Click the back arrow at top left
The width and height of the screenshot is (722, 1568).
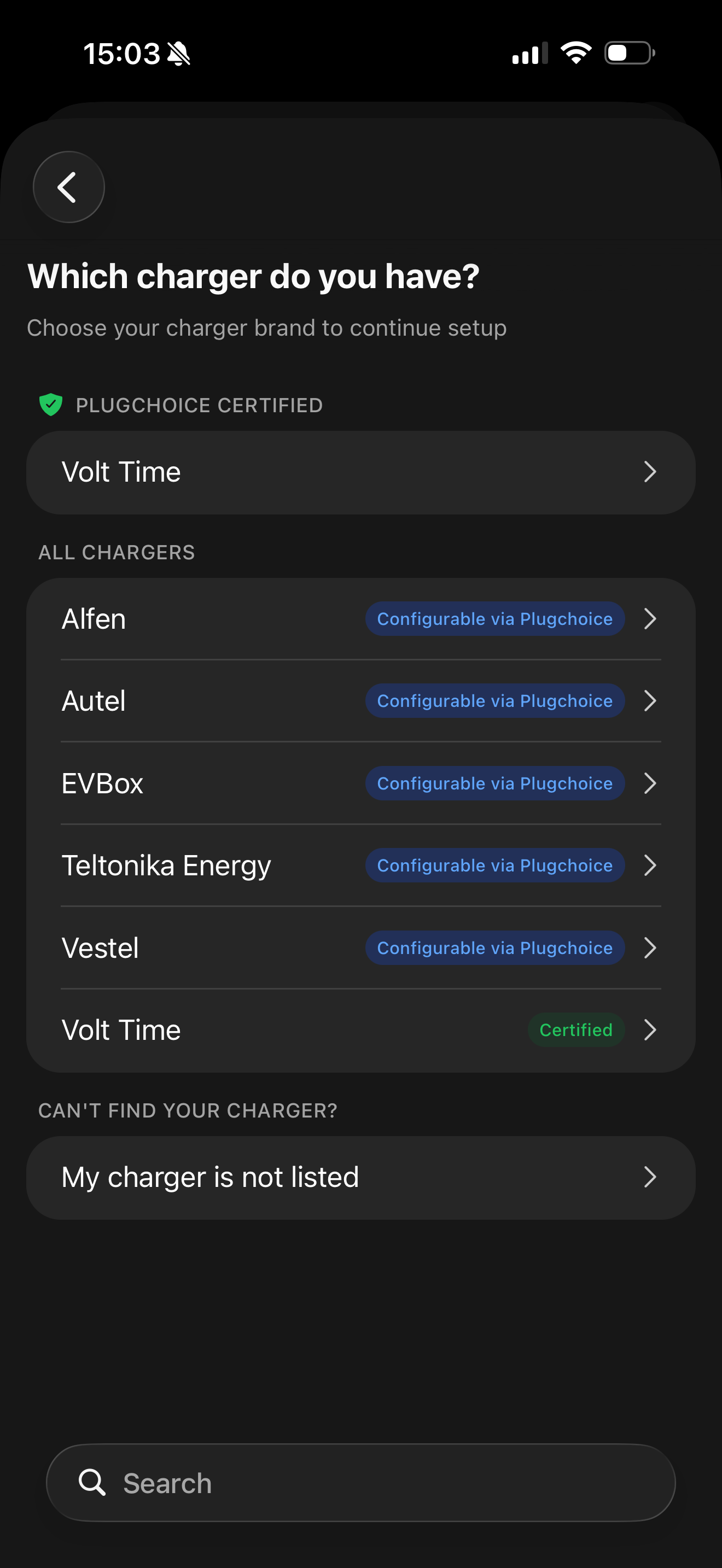click(68, 187)
